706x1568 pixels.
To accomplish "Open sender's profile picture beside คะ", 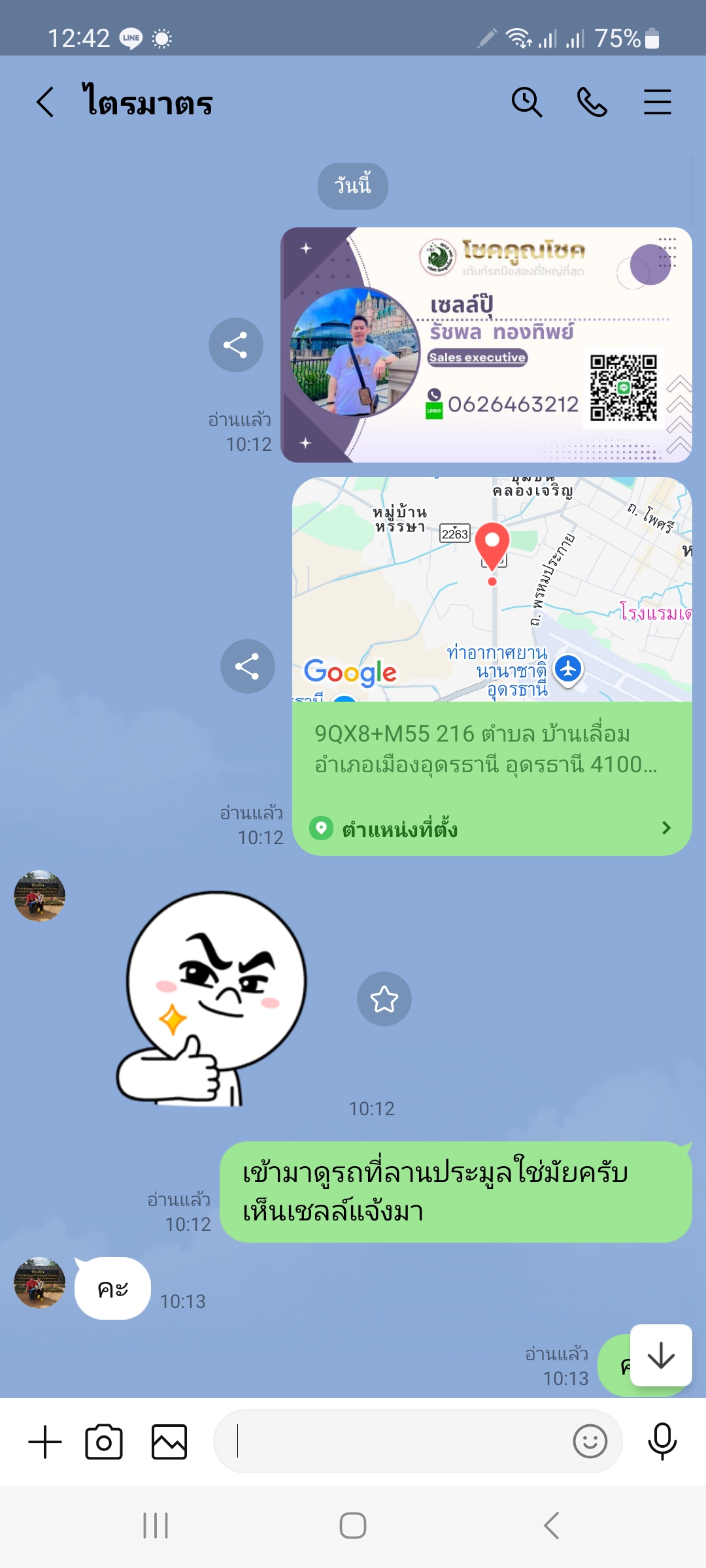I will click(39, 1282).
